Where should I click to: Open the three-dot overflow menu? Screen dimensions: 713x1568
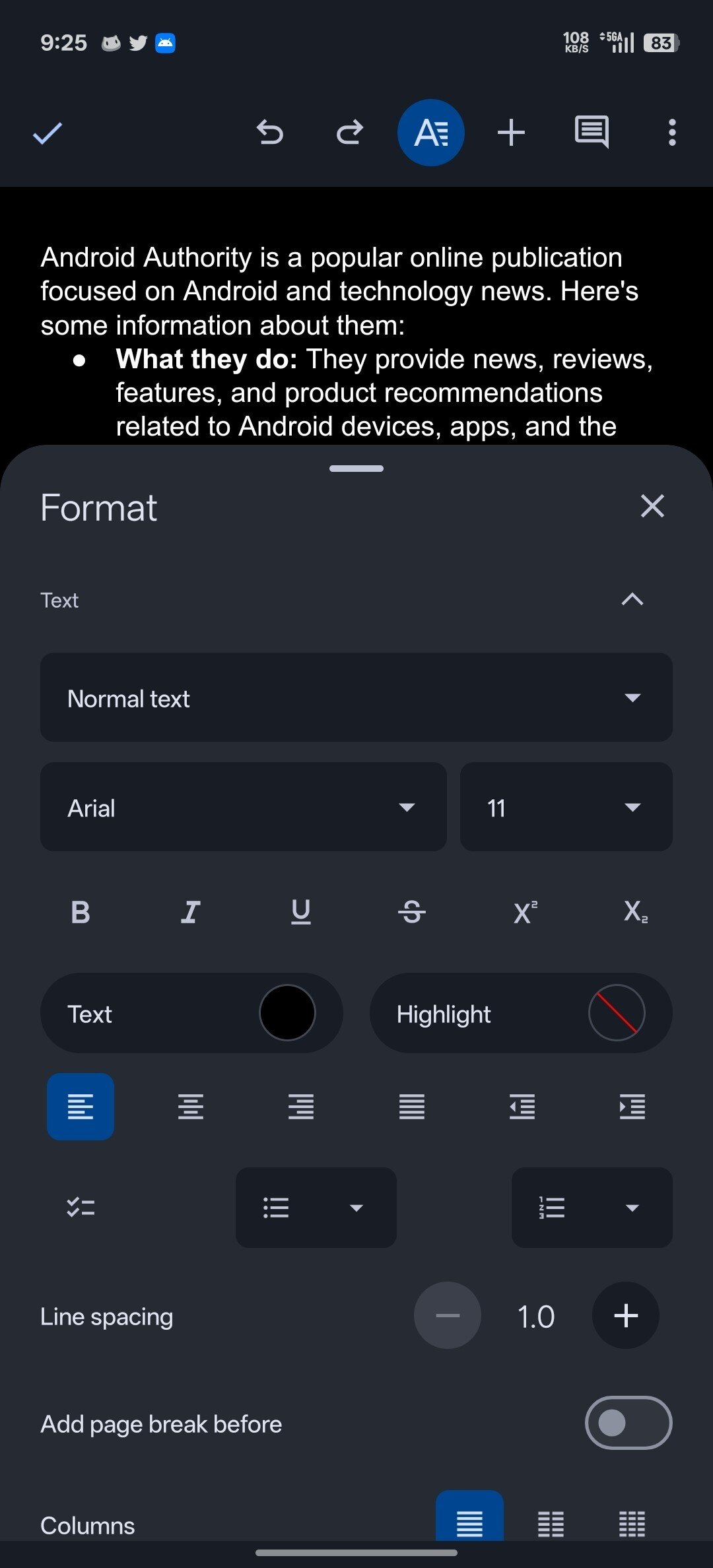(x=672, y=133)
